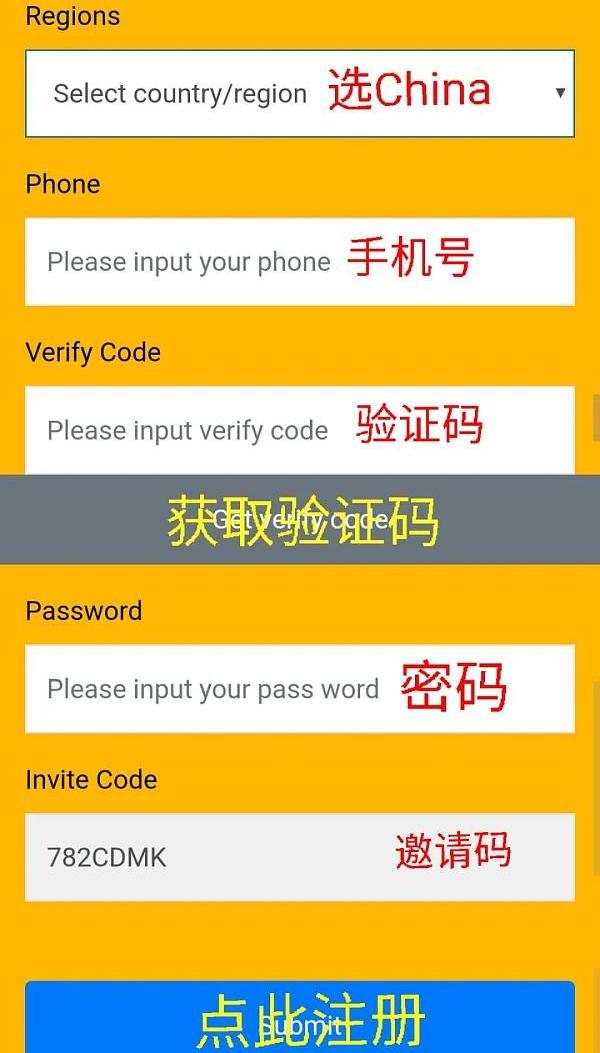Submit the registration form
Image resolution: width=600 pixels, height=1053 pixels.
click(299, 1020)
